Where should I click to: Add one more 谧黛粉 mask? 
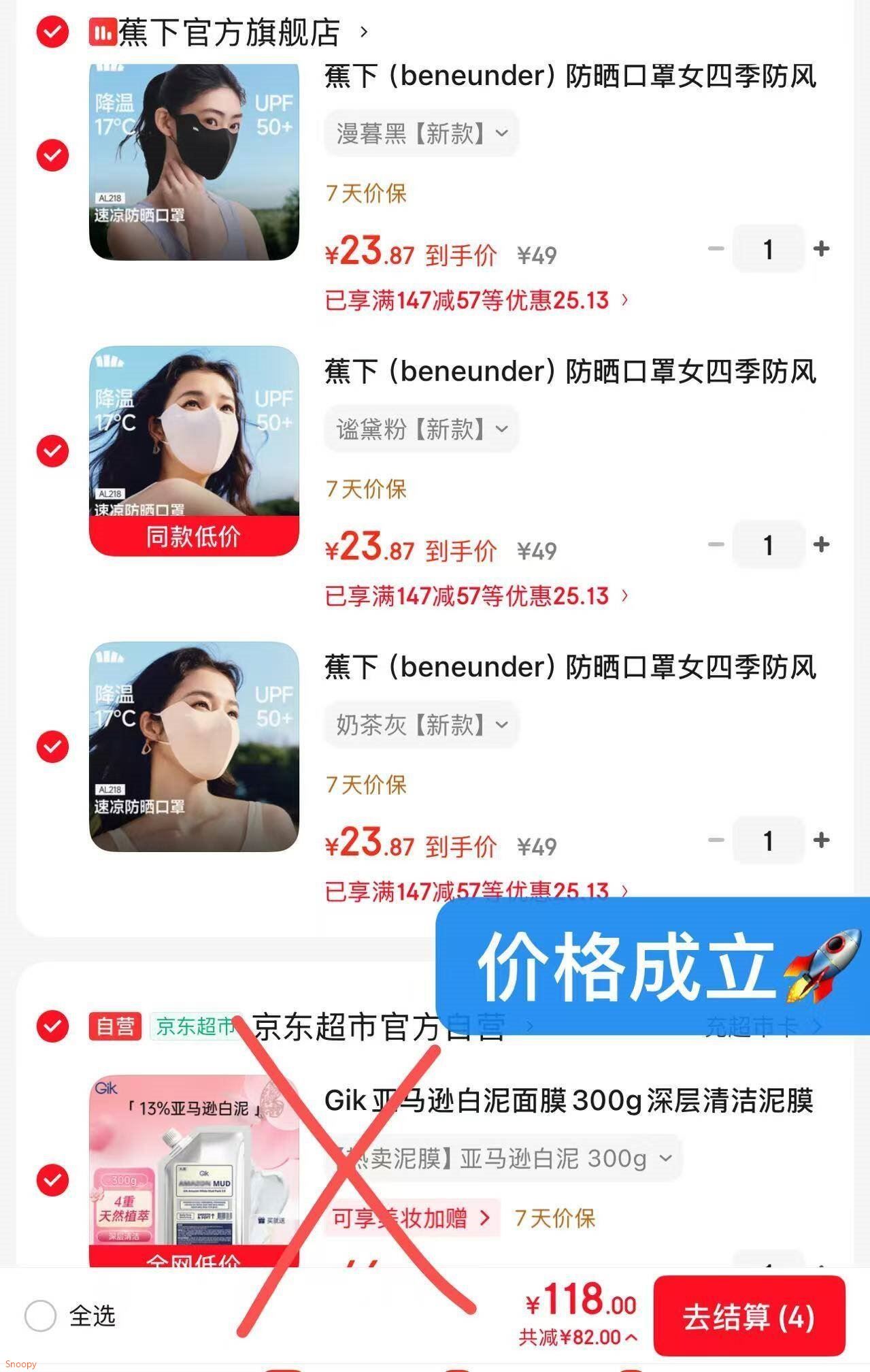(821, 544)
